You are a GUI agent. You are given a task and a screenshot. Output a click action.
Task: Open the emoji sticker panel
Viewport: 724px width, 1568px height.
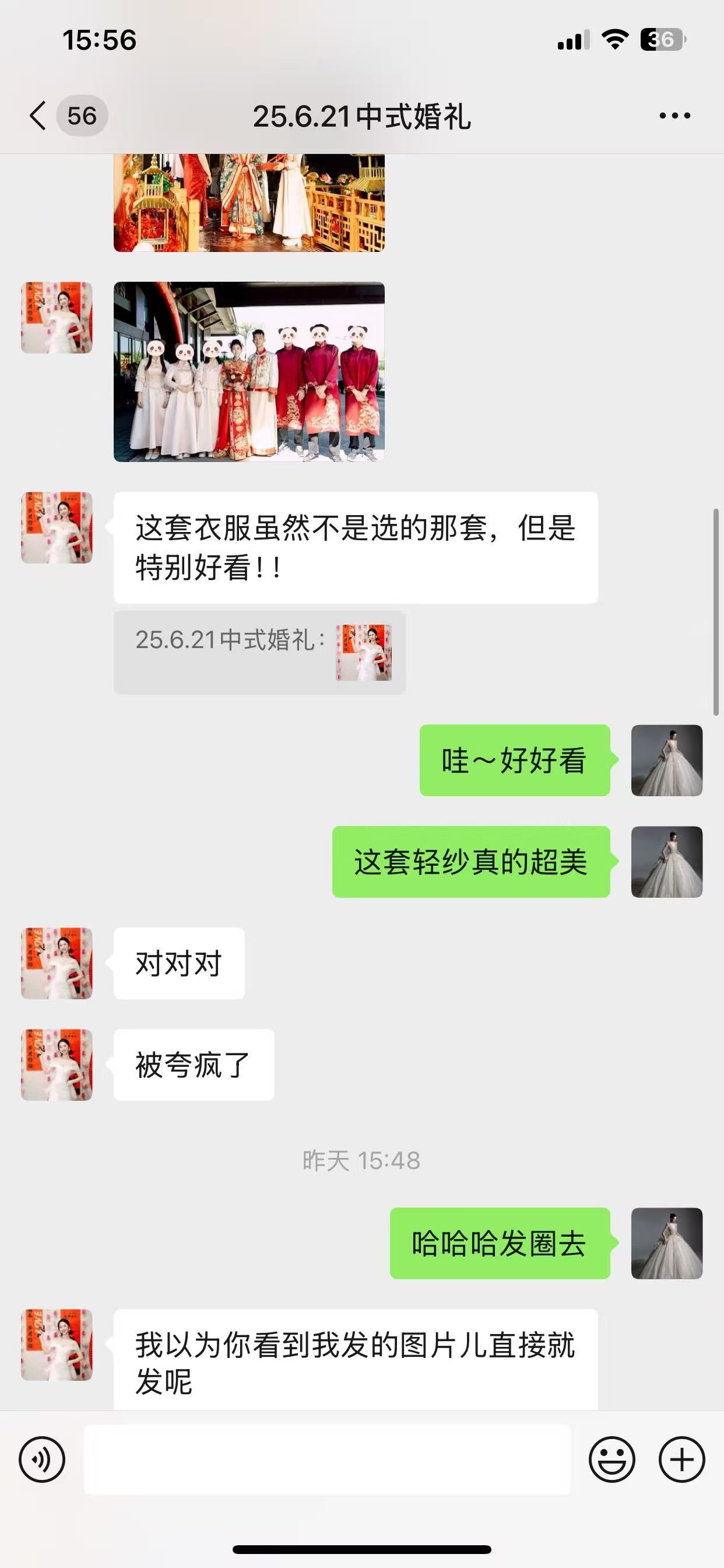tap(611, 1459)
